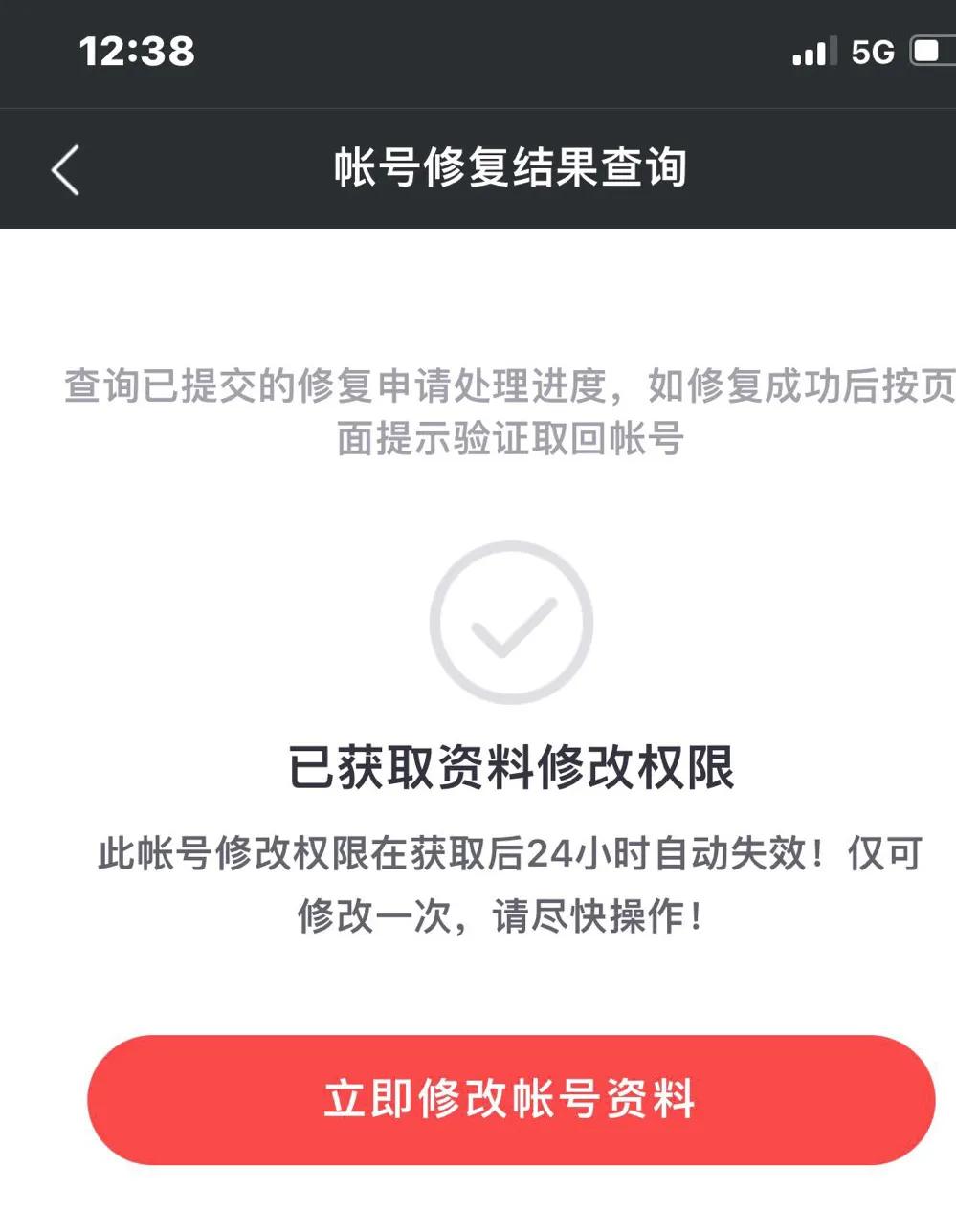The height and width of the screenshot is (1232, 956).
Task: Tap the status bar at screen top
Action: coord(478,53)
